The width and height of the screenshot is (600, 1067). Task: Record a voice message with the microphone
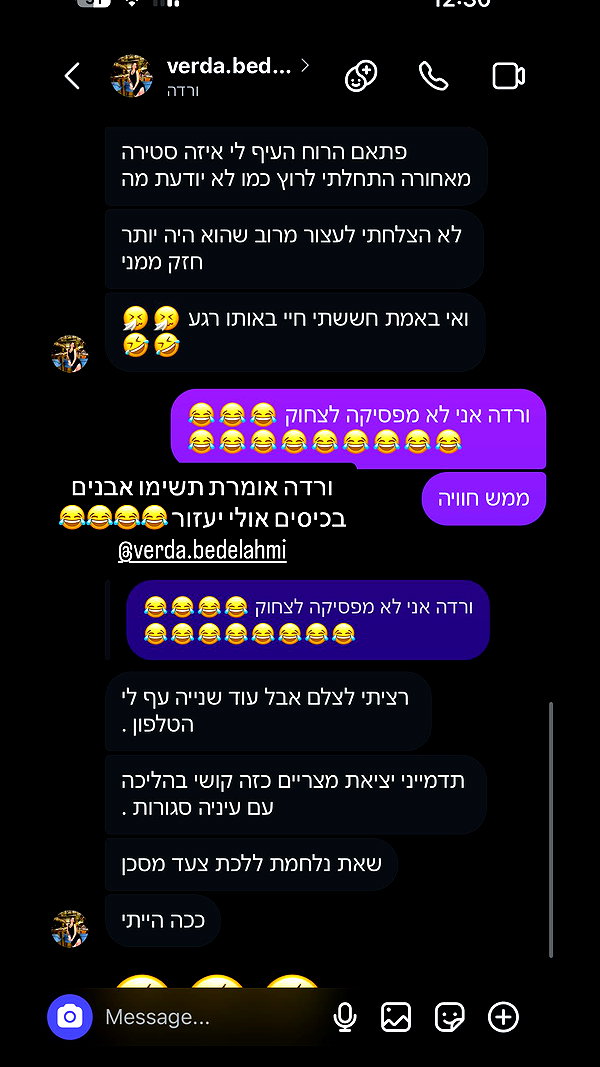coord(345,1017)
